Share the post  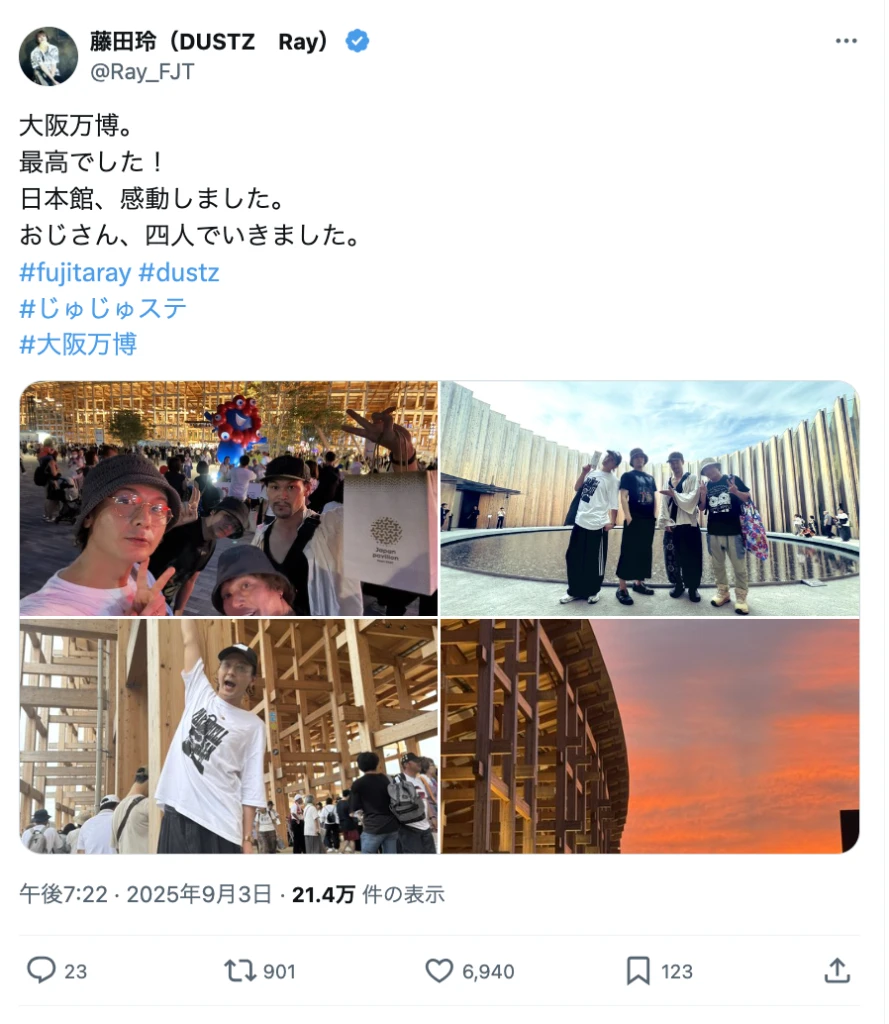tap(837, 970)
